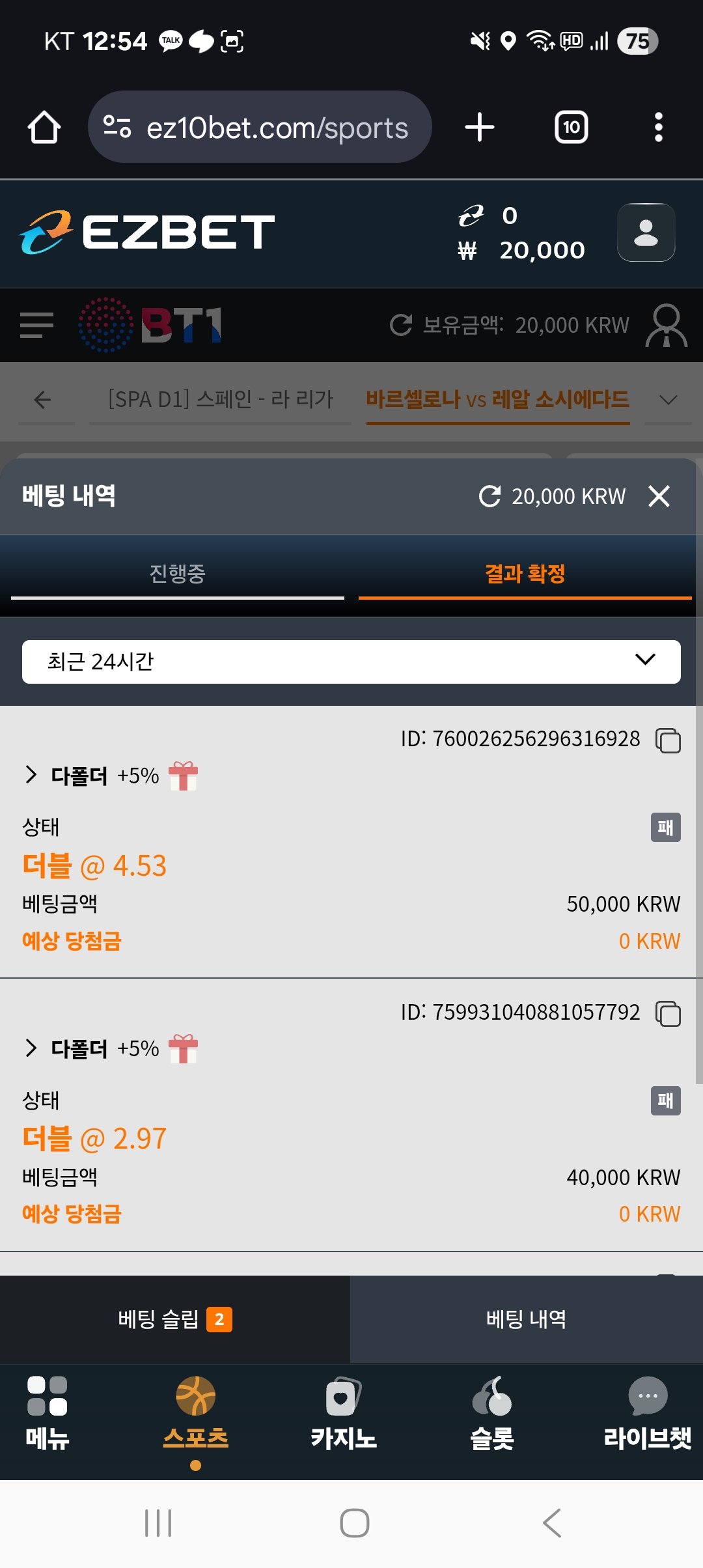The width and height of the screenshot is (703, 1568).
Task: Open a new browser tab
Action: [480, 127]
